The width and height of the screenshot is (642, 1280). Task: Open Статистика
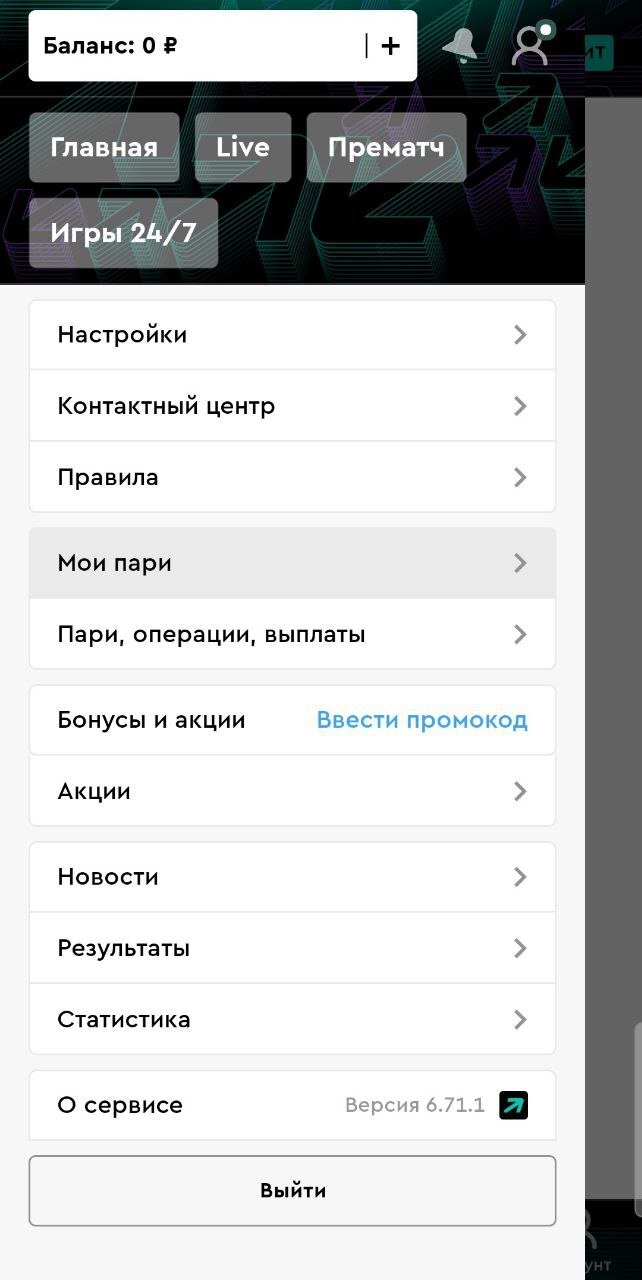(292, 1019)
